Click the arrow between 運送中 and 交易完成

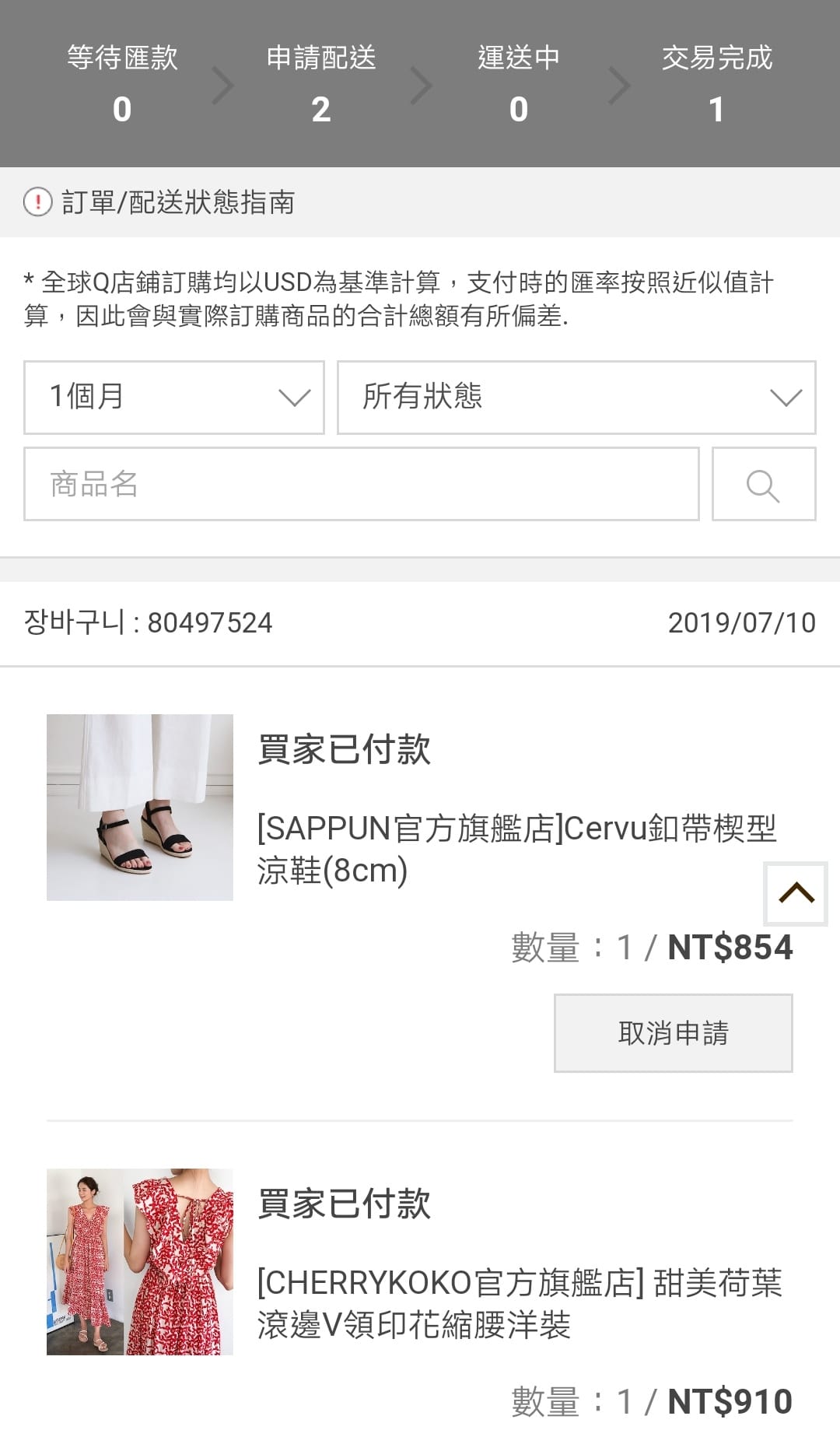[x=620, y=86]
